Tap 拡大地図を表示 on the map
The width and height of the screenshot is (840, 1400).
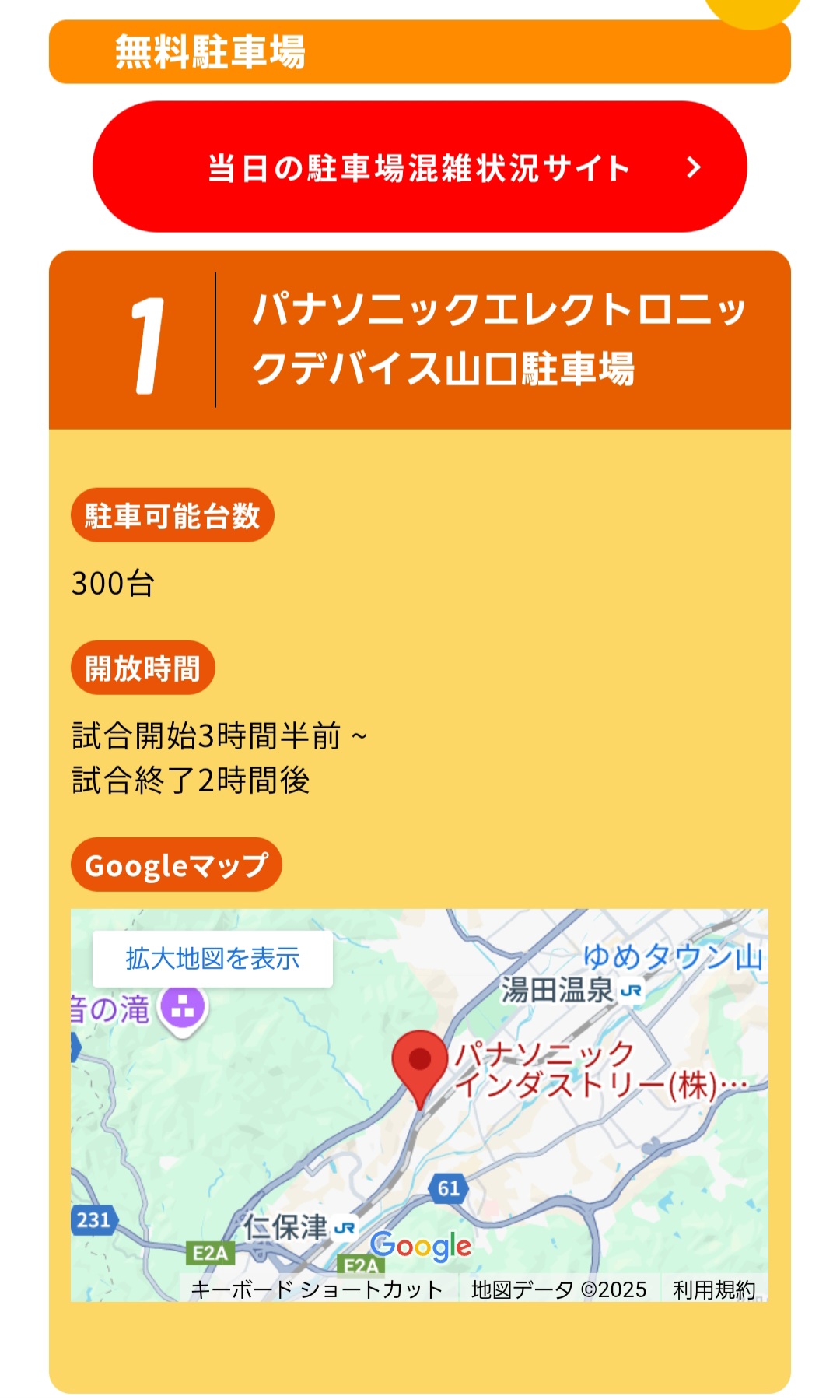[212, 959]
